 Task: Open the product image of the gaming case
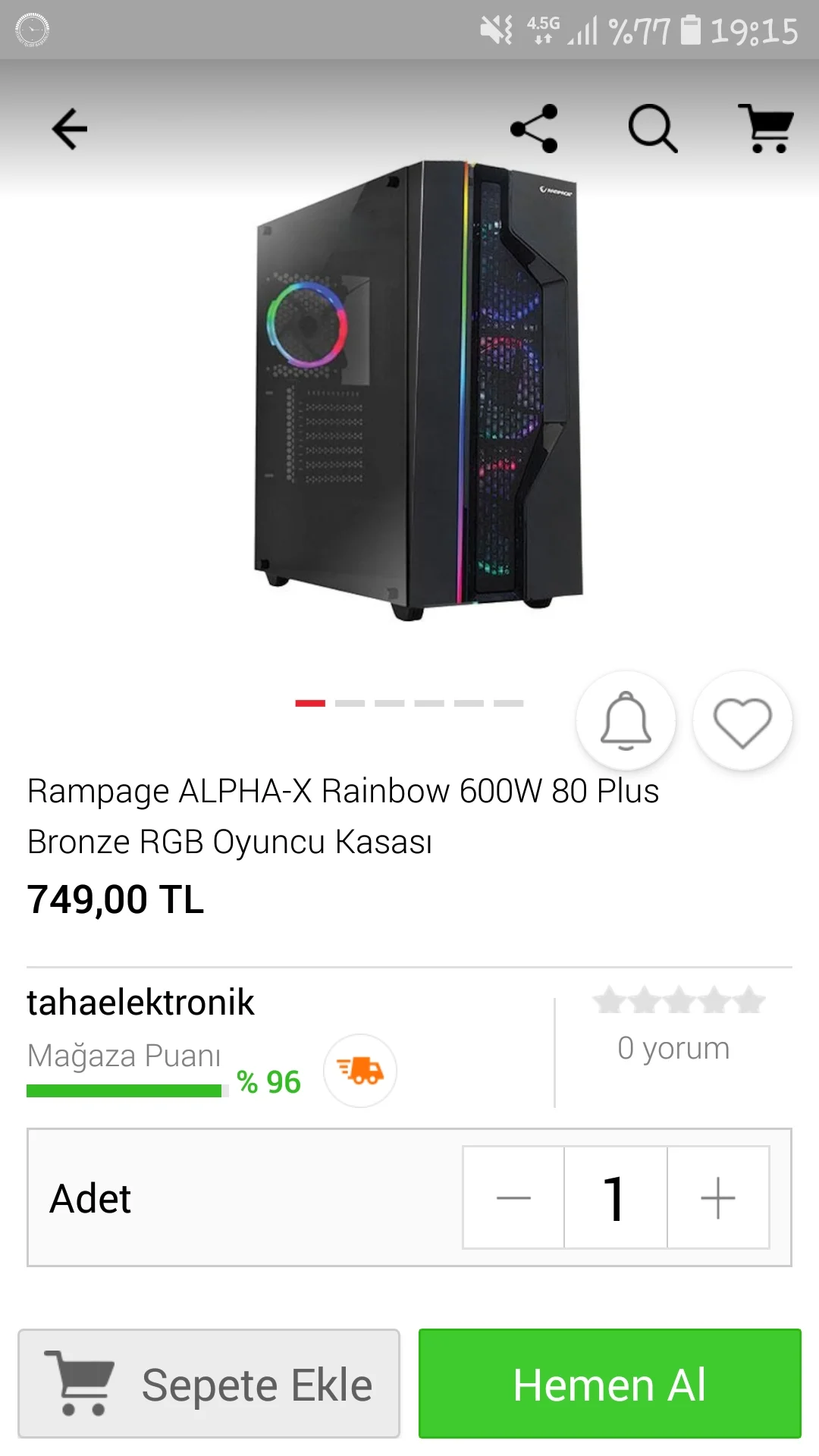coord(417,391)
